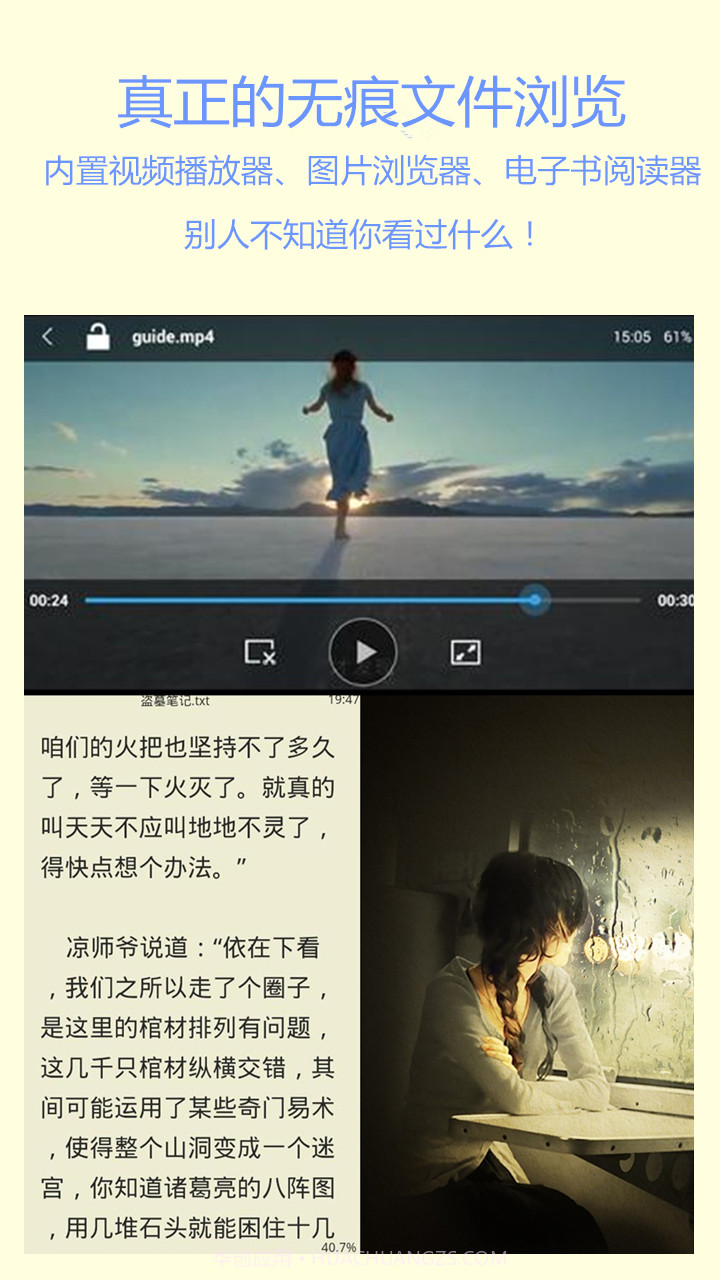Toggle the unlocked padlock in the player toolbar
720x1280 pixels.
(100, 335)
